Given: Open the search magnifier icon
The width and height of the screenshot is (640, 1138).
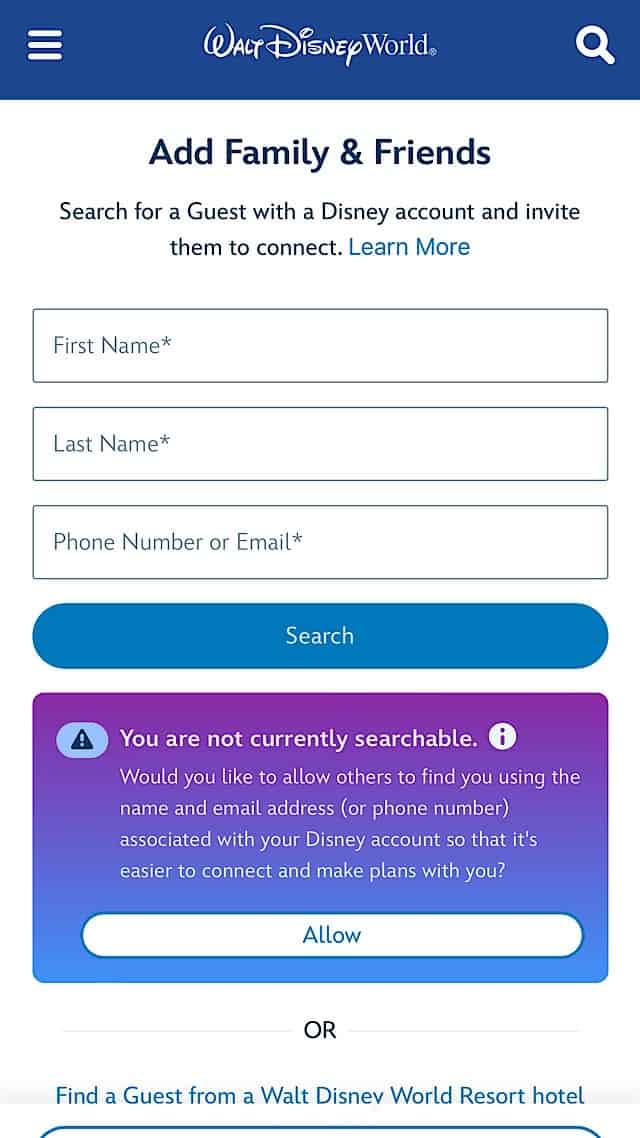Looking at the screenshot, I should coord(595,45).
